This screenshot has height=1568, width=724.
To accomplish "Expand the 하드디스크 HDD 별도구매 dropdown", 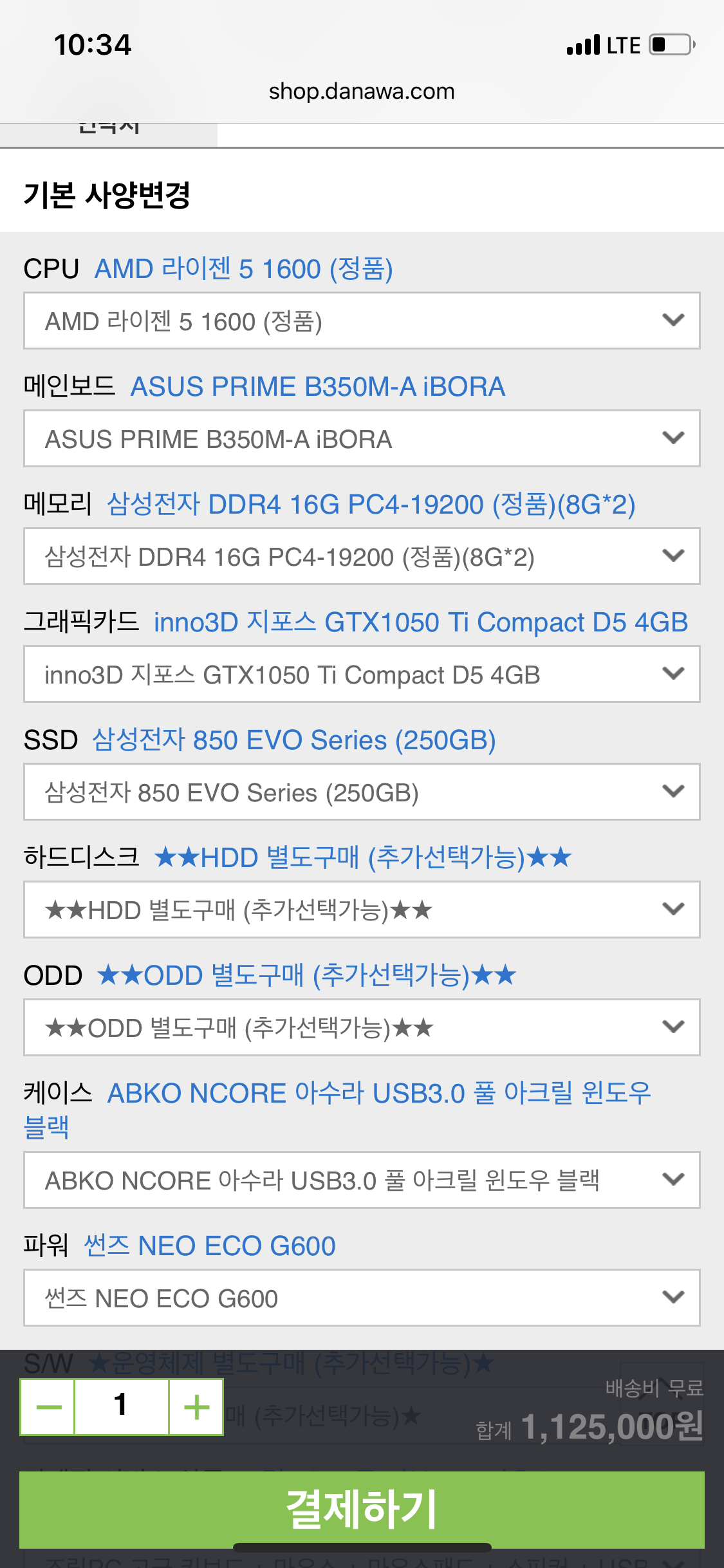I will click(x=362, y=910).
